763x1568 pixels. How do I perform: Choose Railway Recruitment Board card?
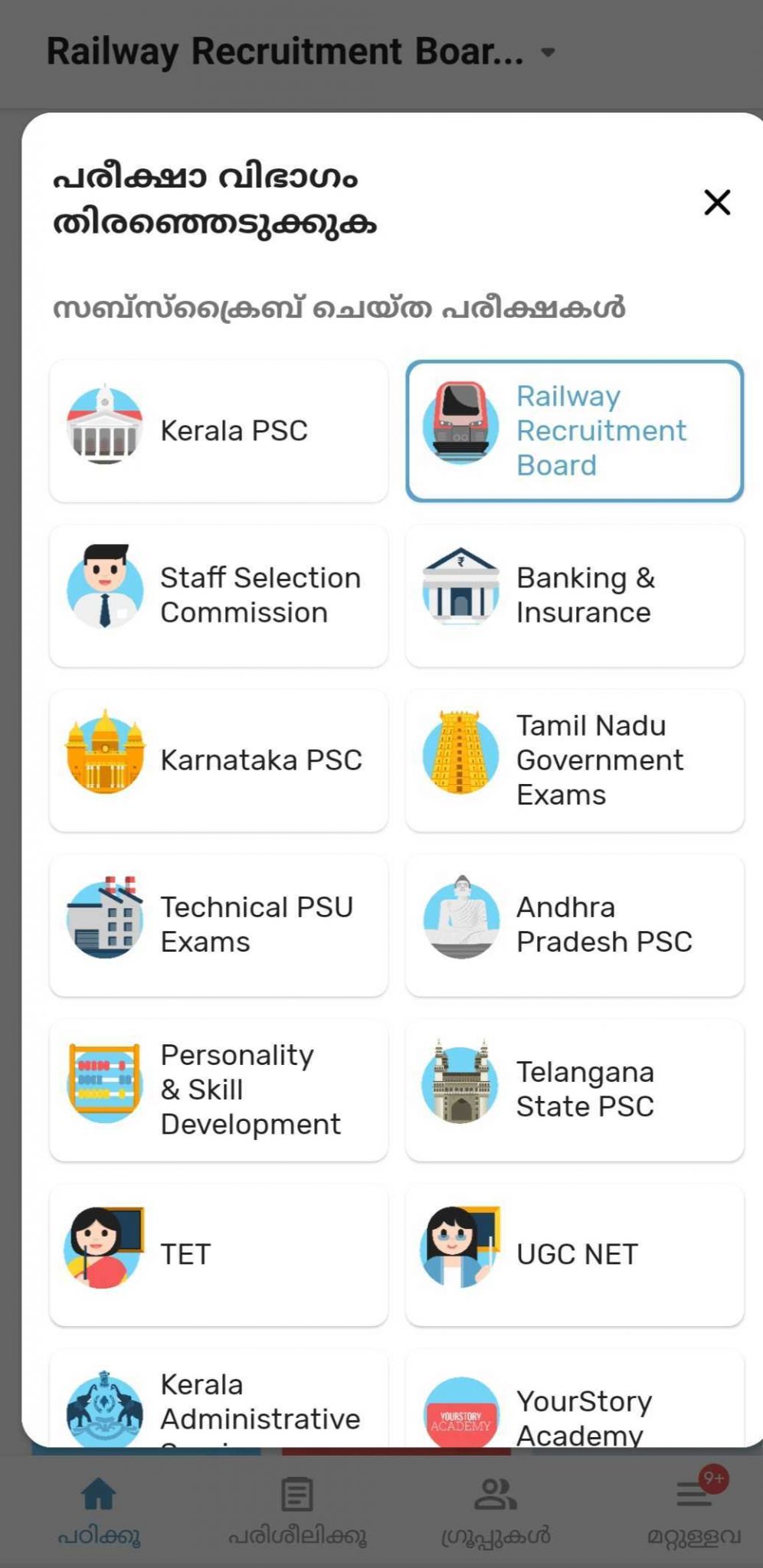(575, 431)
